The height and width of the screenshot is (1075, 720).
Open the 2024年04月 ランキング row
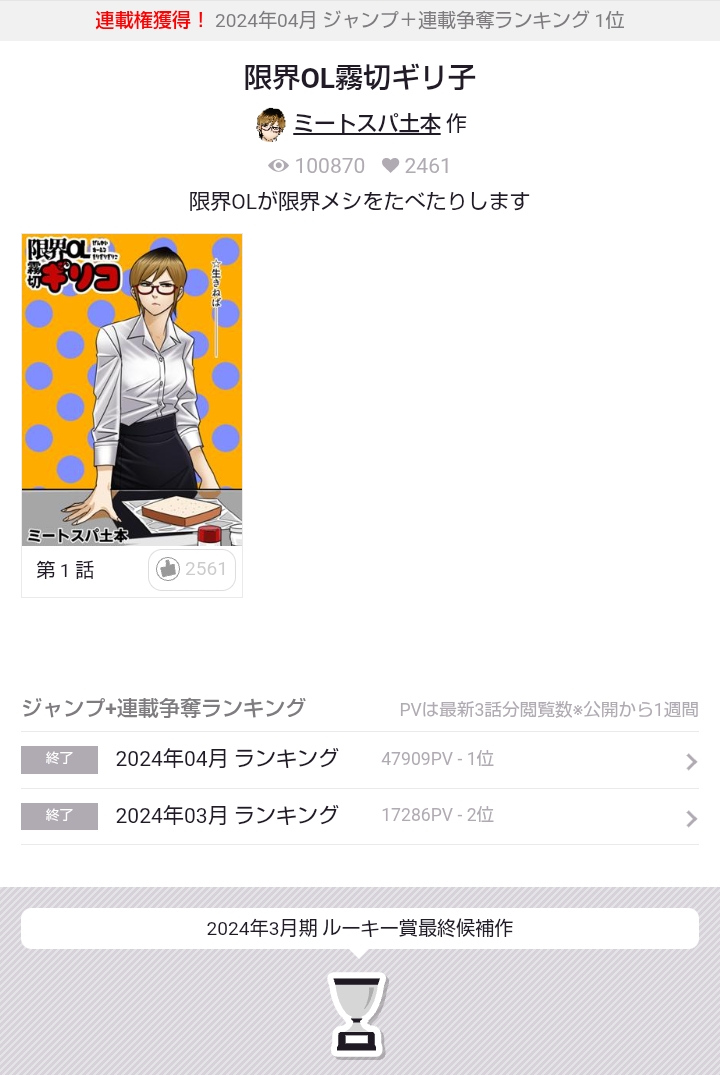click(360, 760)
